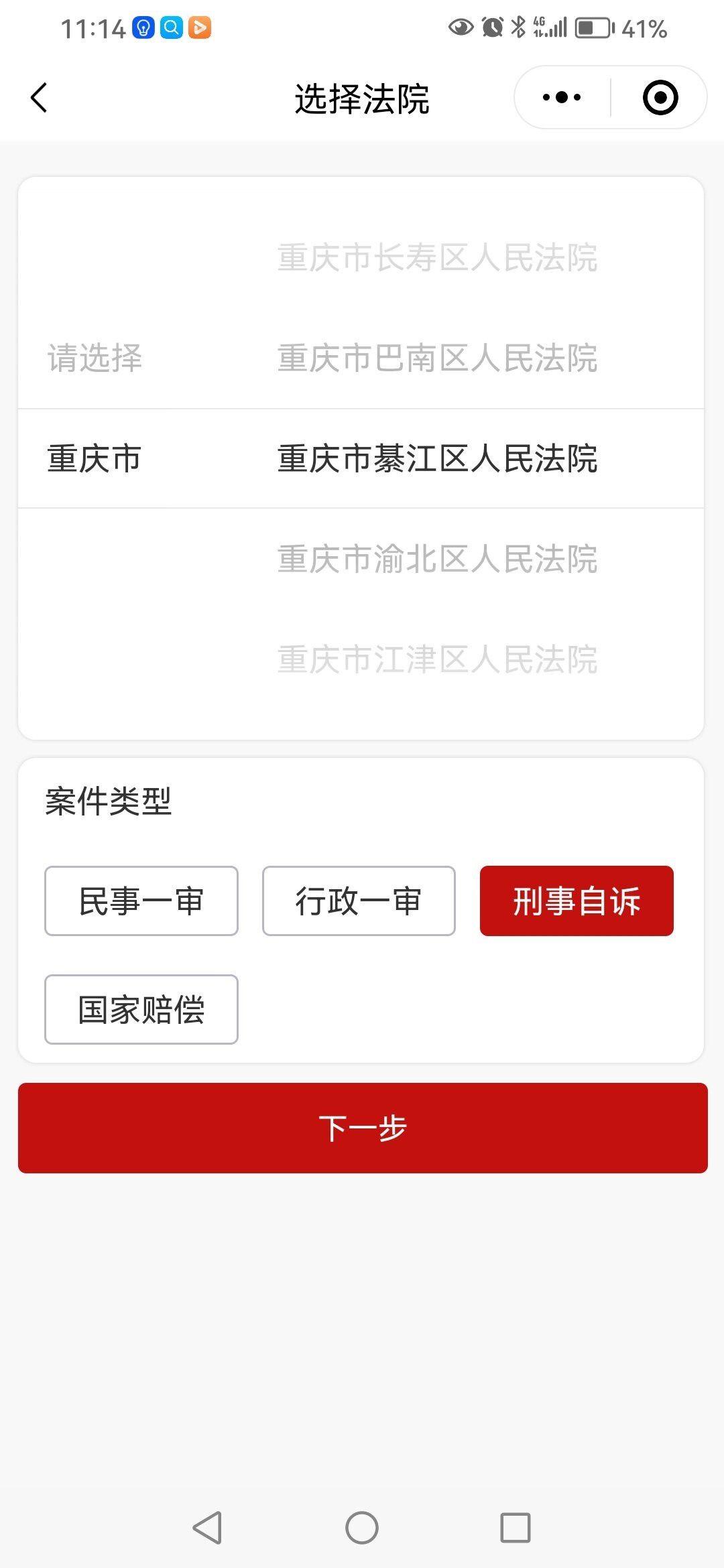This screenshot has height=1568, width=724.
Task: Tap the system home button
Action: point(362,1528)
